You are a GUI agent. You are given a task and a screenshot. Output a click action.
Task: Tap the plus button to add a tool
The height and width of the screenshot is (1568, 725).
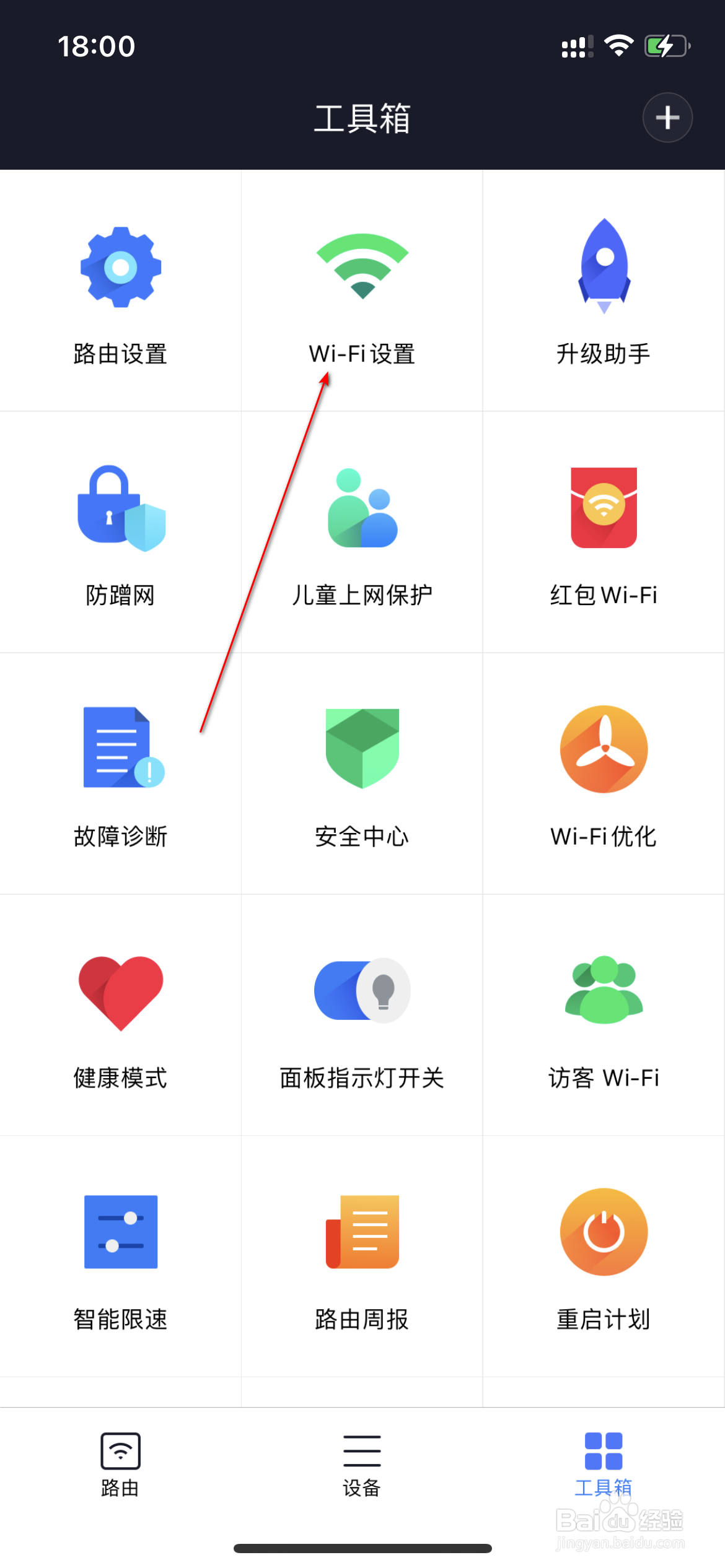[x=667, y=118]
